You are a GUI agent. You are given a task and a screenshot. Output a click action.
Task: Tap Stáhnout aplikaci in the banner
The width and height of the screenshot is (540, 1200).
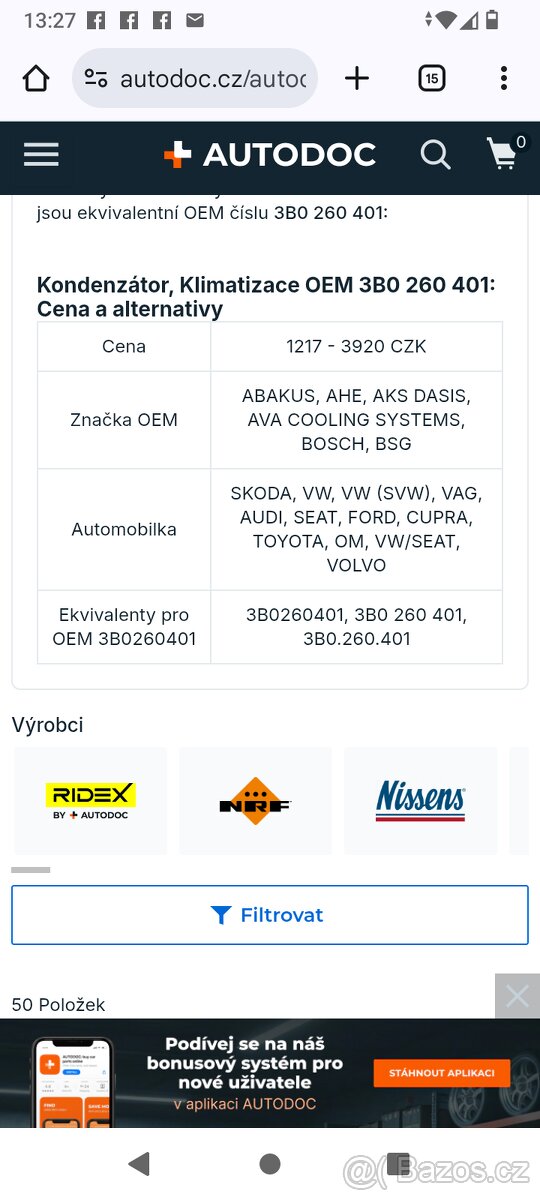point(442,1073)
